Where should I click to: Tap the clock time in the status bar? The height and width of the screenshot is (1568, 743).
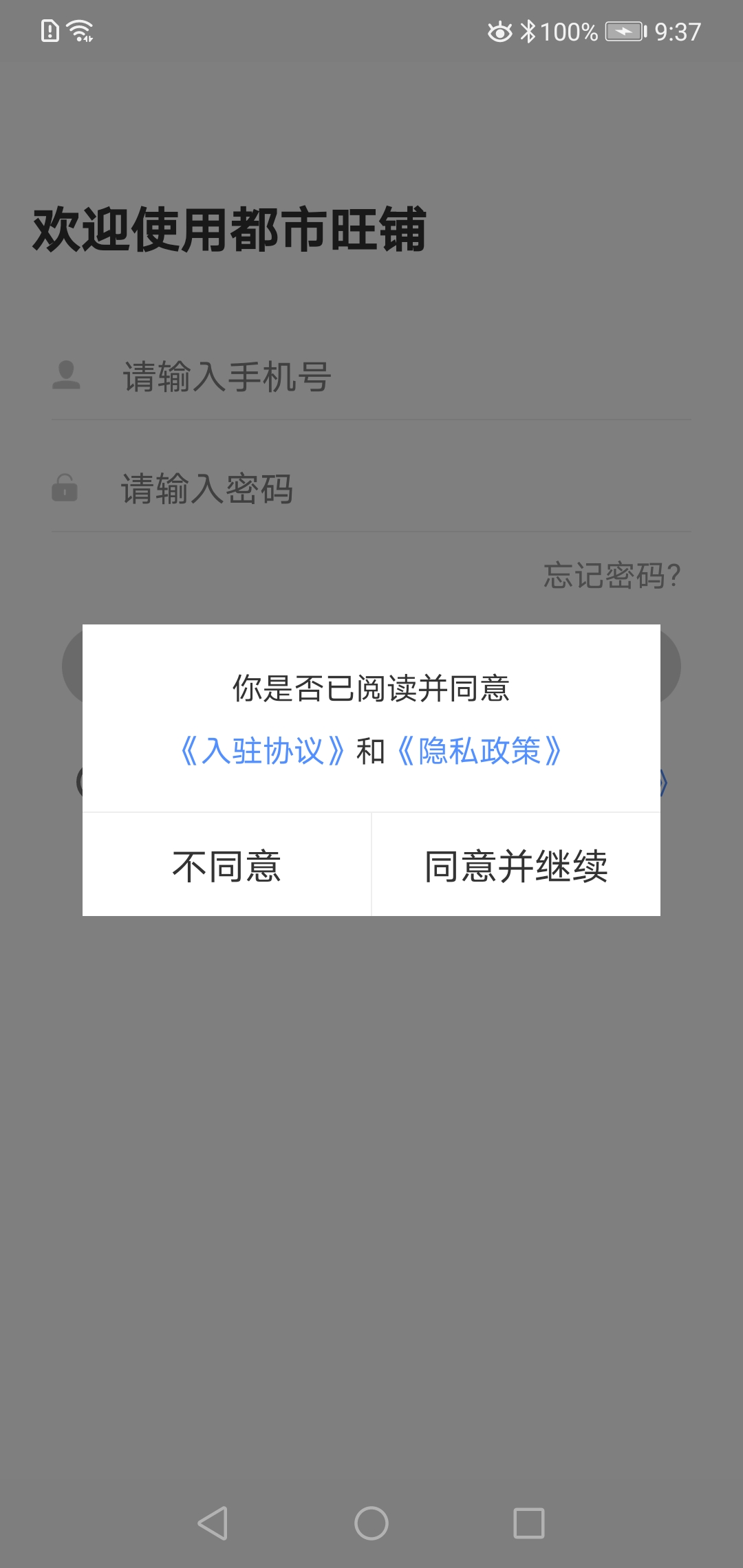[678, 30]
